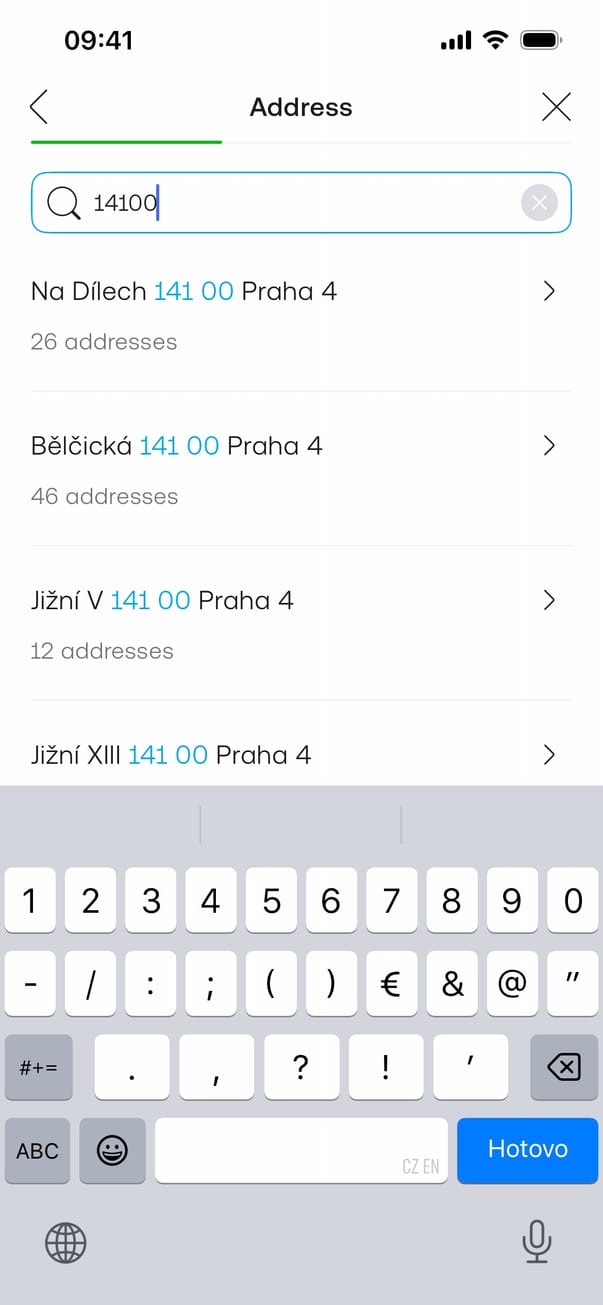603x1305 pixels.
Task: Tap the address search field
Action: 300,204
